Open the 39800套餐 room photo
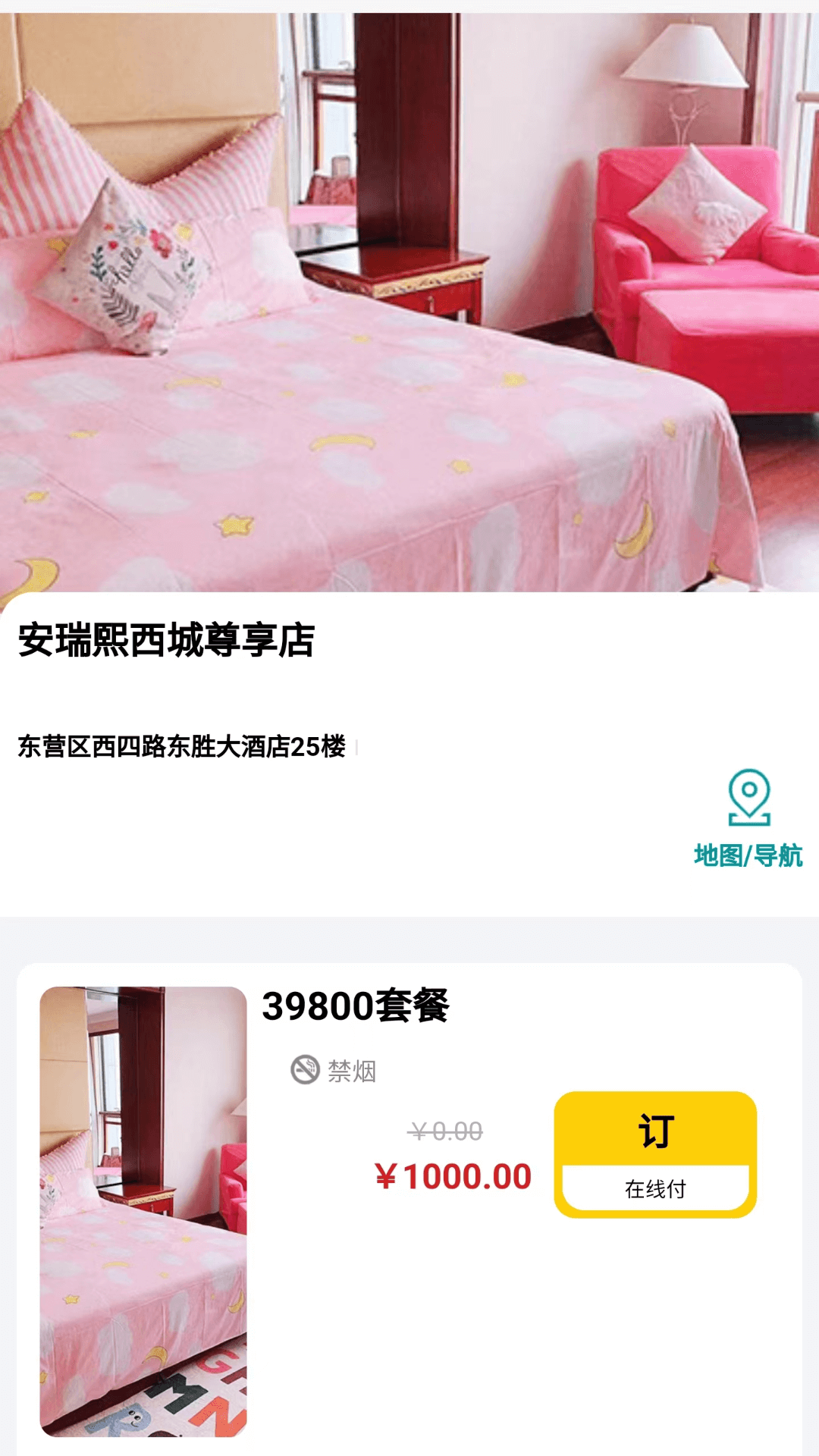This screenshot has height=1456, width=819. coord(143,1211)
